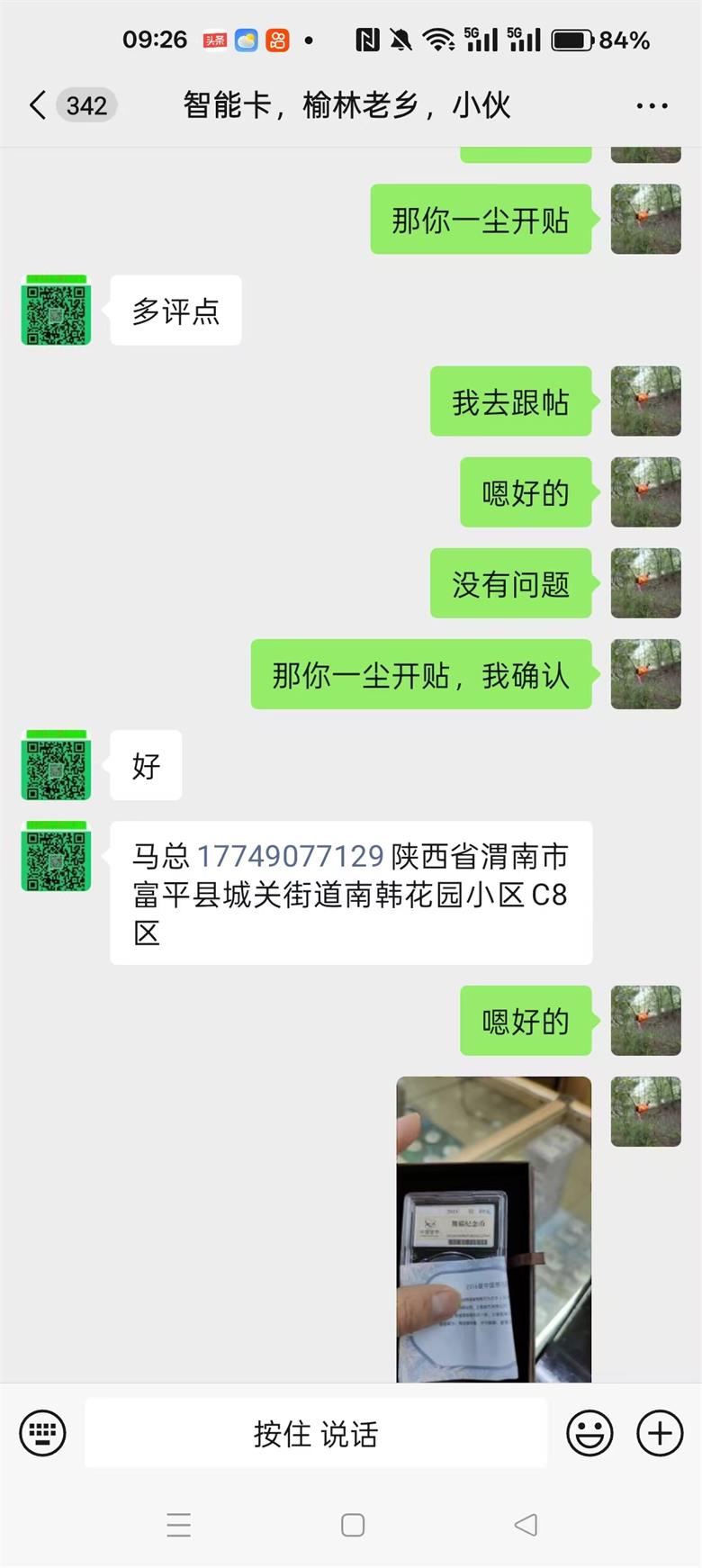Viewport: 702px width, 1568px height.
Task: Open the plus attachment menu
Action: pos(660,1432)
